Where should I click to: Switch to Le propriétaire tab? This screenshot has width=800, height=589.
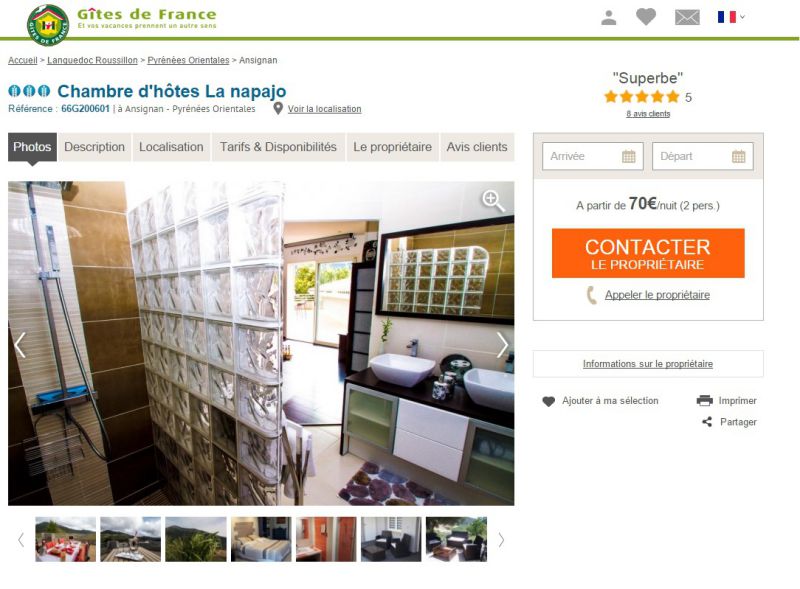click(392, 147)
